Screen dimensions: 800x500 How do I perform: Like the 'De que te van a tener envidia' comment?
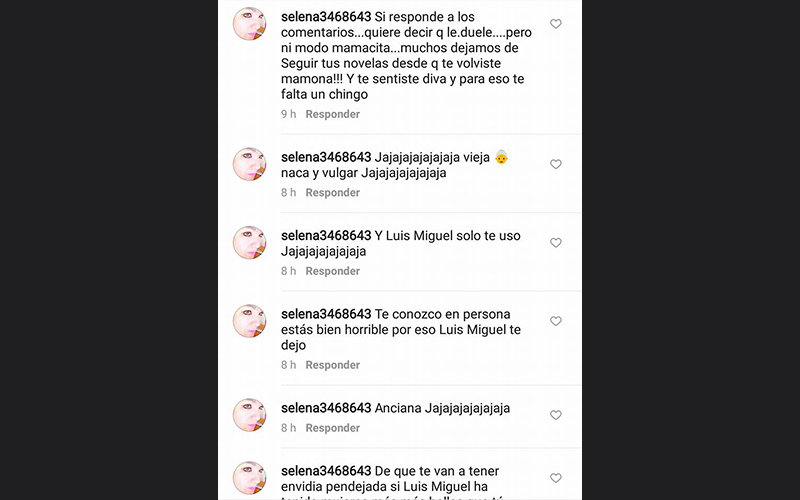tap(556, 478)
